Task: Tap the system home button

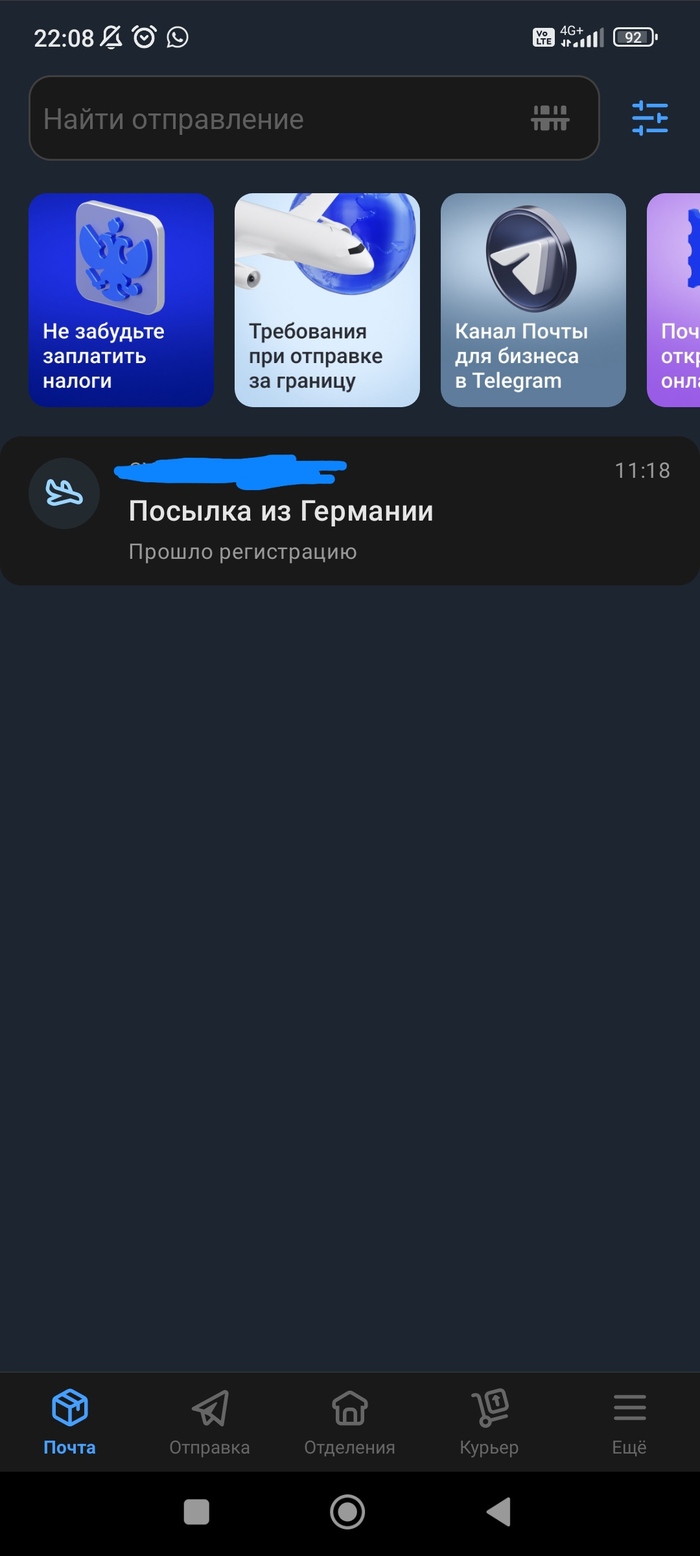Action: click(347, 1511)
